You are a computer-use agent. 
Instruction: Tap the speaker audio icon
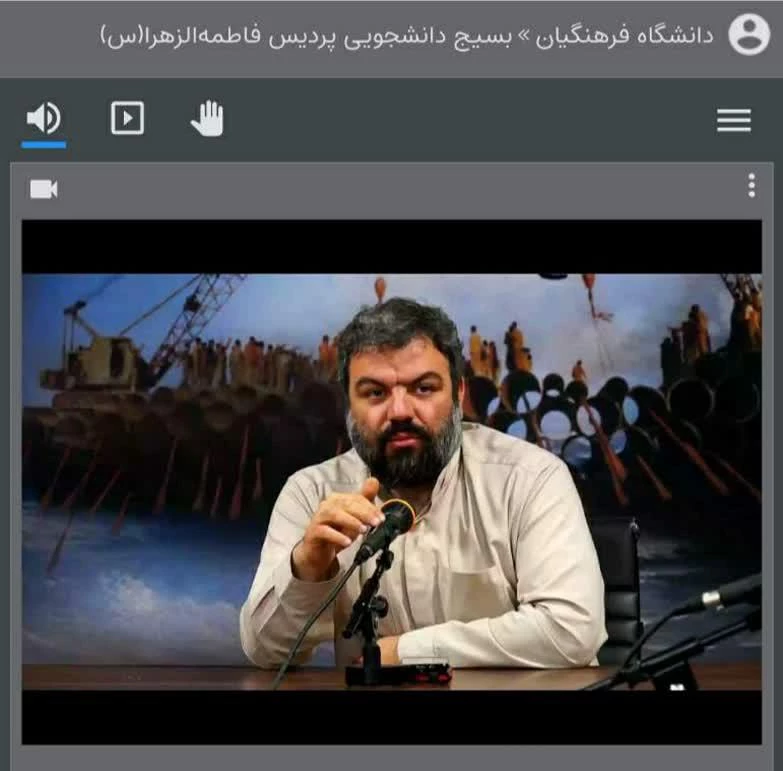point(43,119)
